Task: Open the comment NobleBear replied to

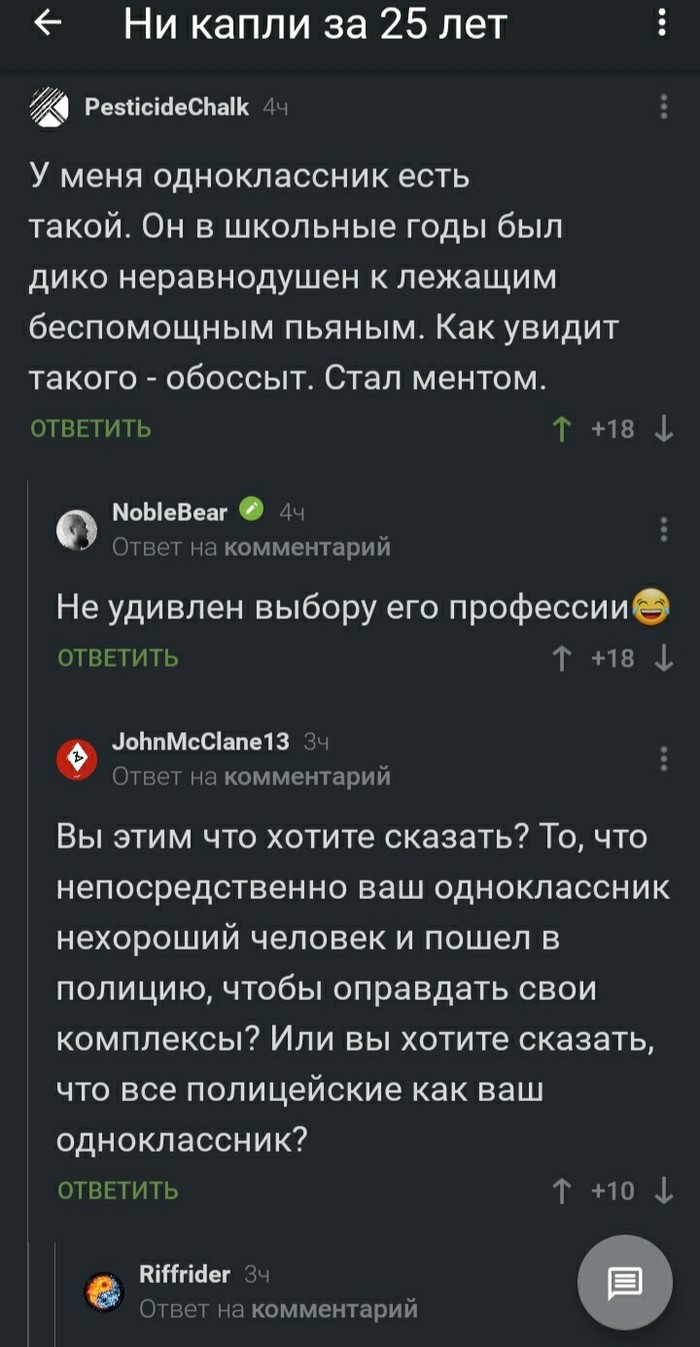Action: pyautogui.click(x=306, y=547)
